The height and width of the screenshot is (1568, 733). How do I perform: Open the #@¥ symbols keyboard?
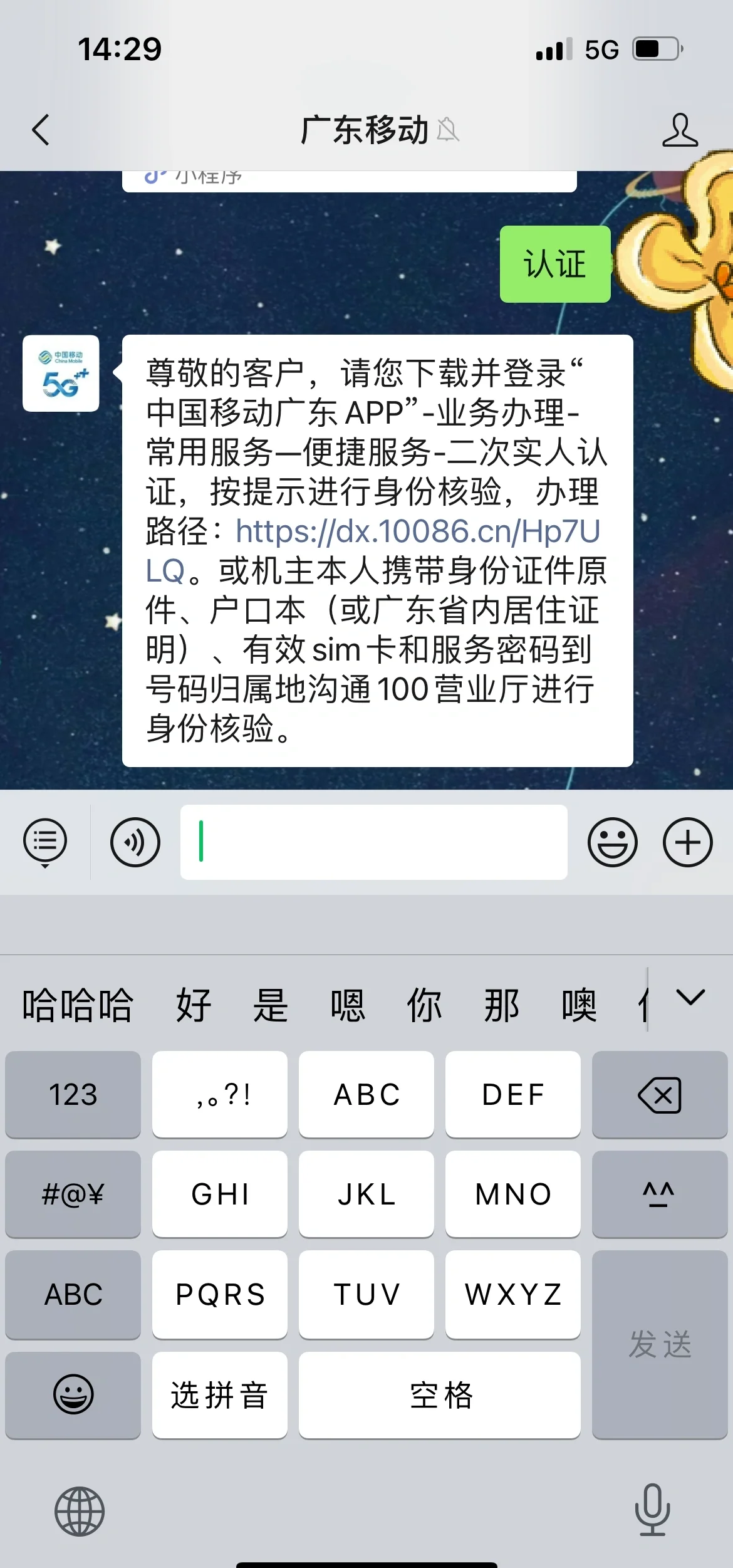coord(73,1194)
